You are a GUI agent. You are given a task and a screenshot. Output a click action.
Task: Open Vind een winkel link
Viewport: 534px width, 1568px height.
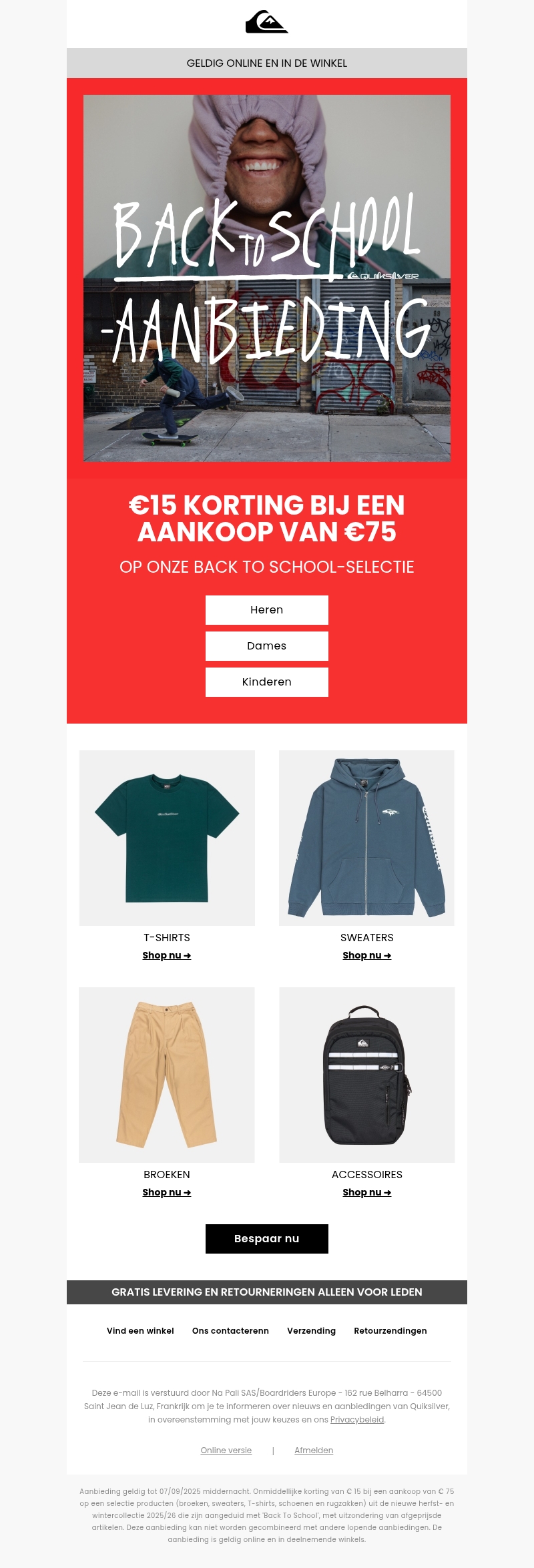point(140,1330)
